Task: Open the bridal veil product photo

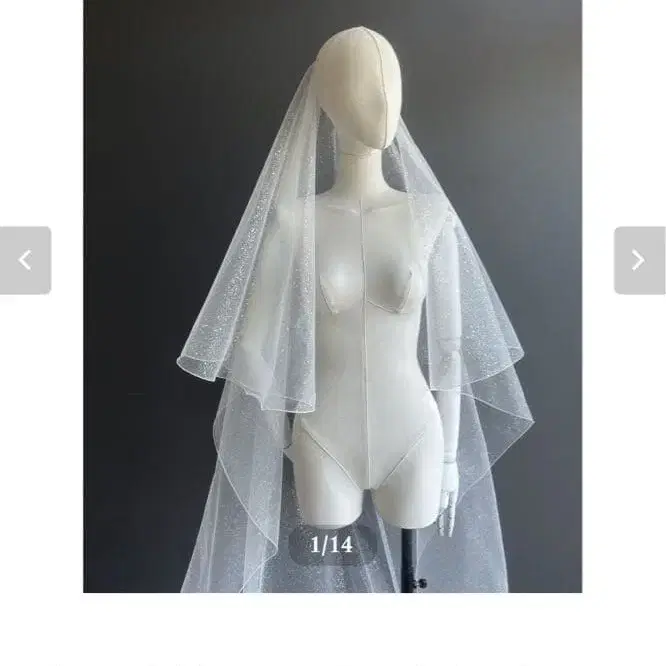Action: (x=333, y=296)
